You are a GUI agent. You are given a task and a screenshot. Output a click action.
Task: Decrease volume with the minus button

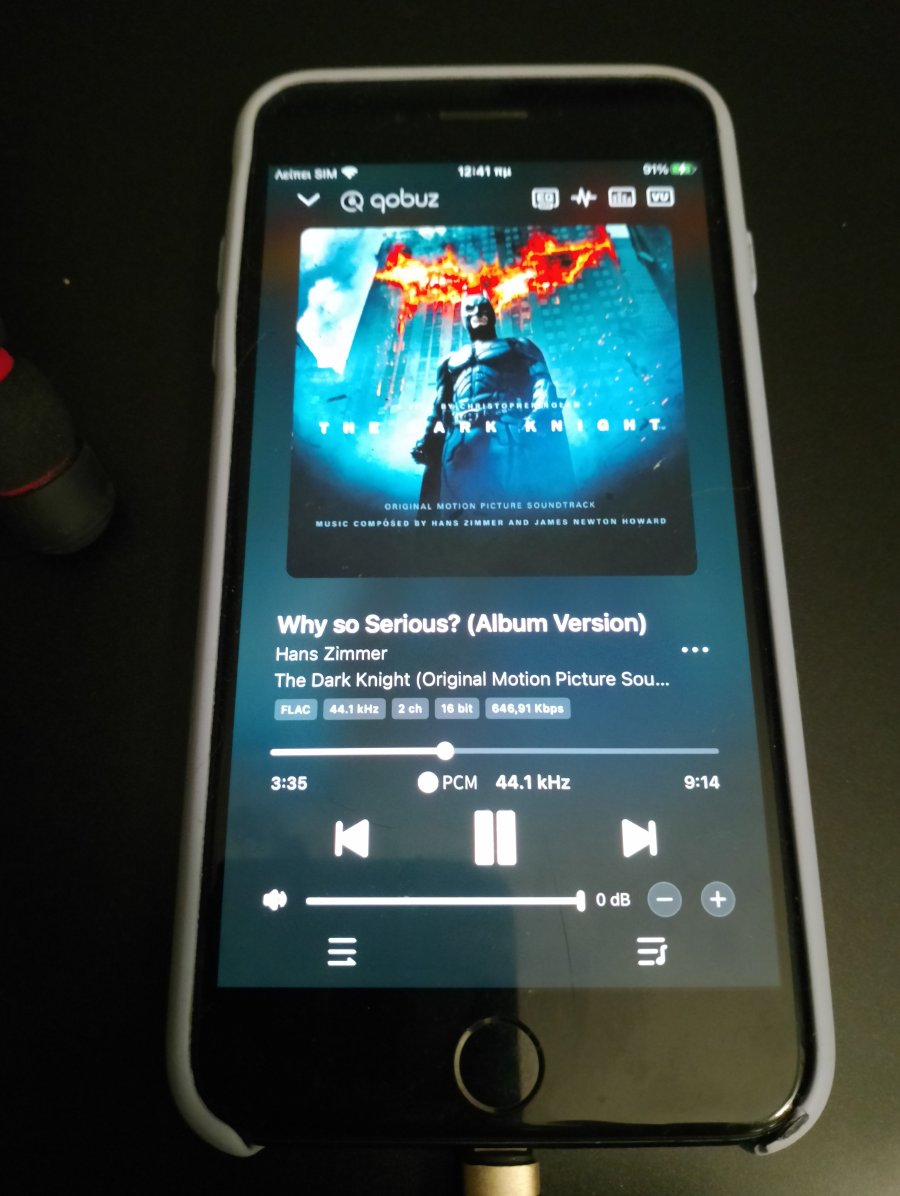(x=664, y=900)
